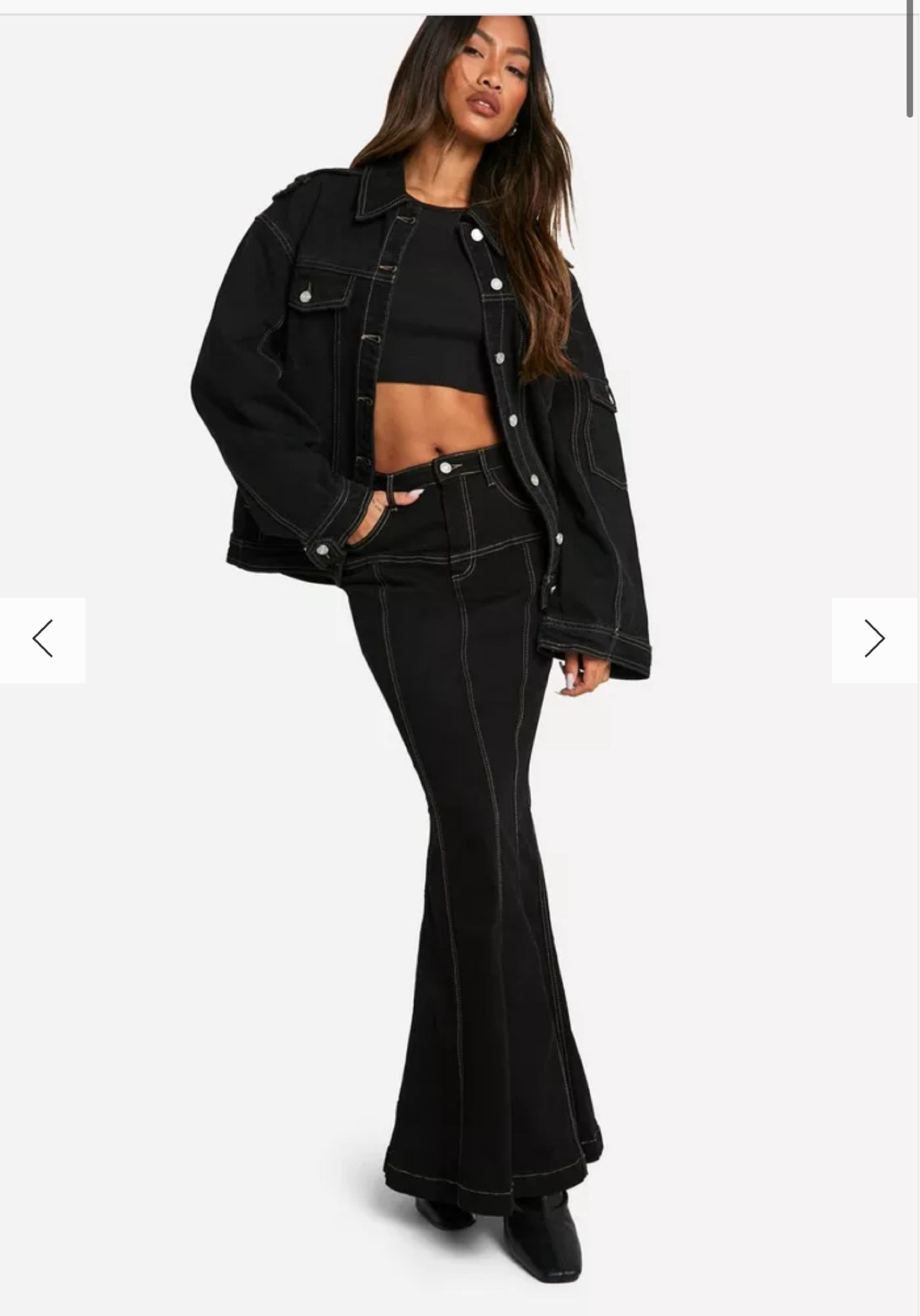Viewport: 920px width, 1316px height.
Task: Click the left chevron to view previous photo
Action: (x=42, y=637)
